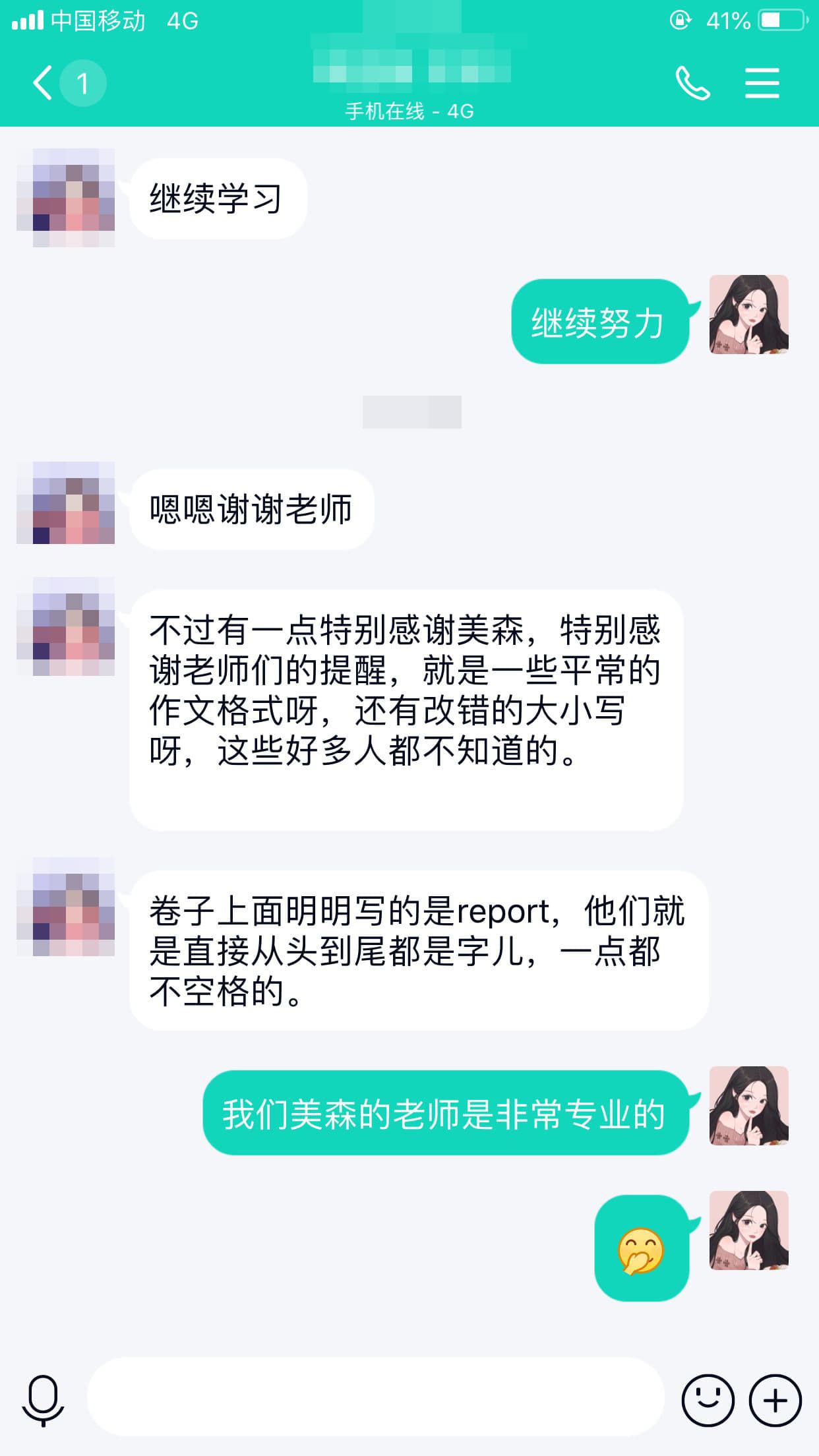This screenshot has height=1456, width=819.
Task: Open the chat settings menu
Action: pos(762,84)
